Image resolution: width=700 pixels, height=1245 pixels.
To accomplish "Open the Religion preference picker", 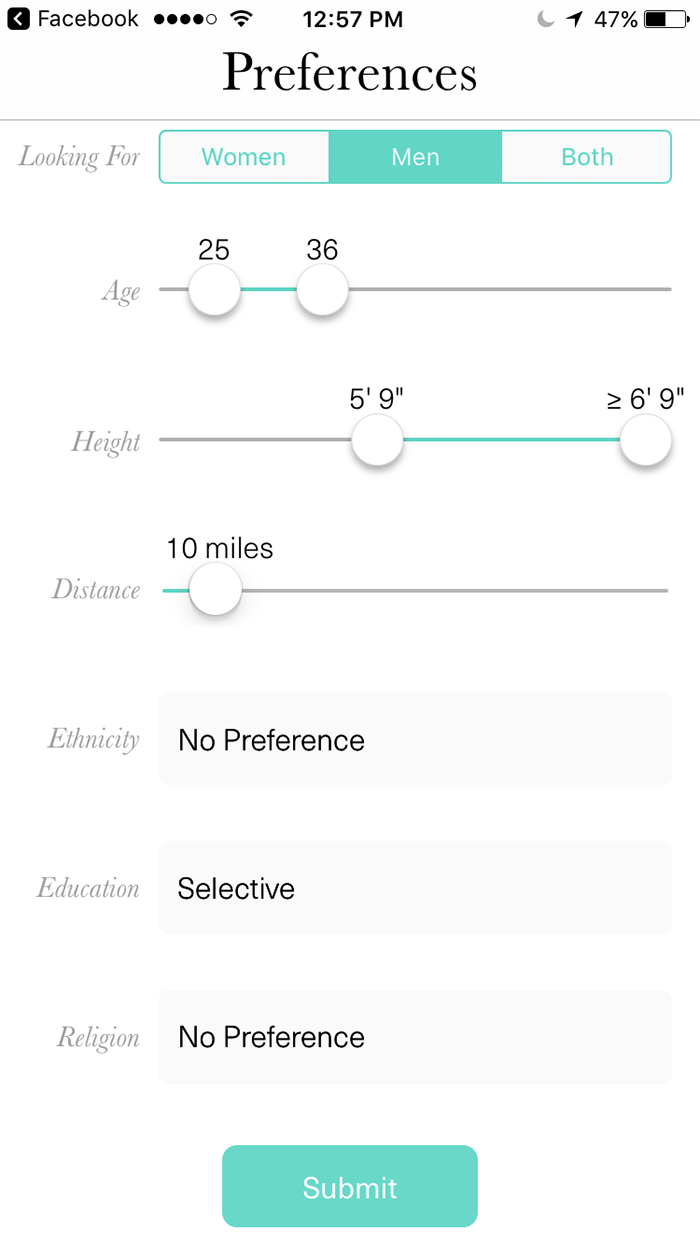I will (414, 1037).
